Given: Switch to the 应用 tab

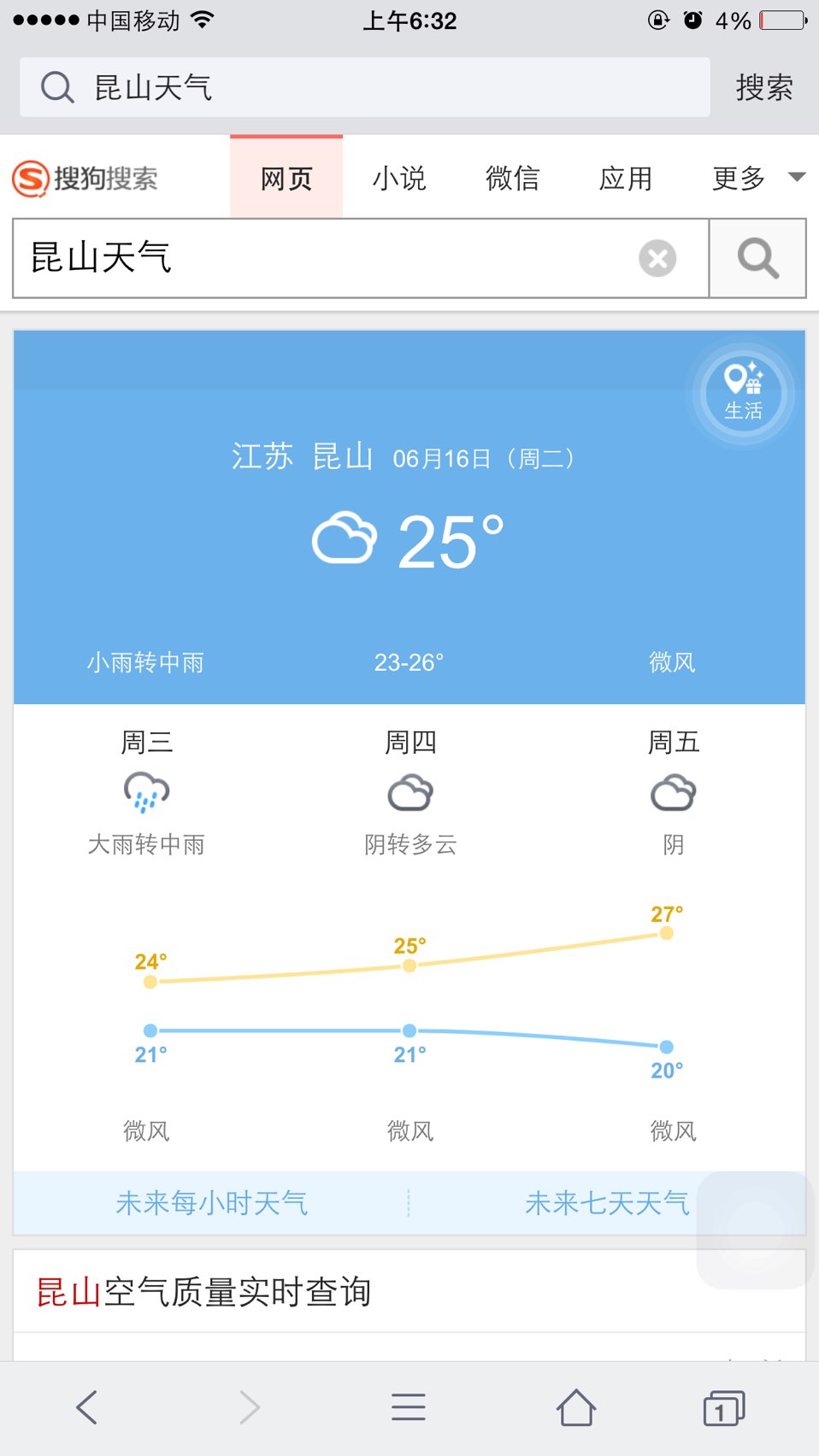Looking at the screenshot, I should pos(625,178).
